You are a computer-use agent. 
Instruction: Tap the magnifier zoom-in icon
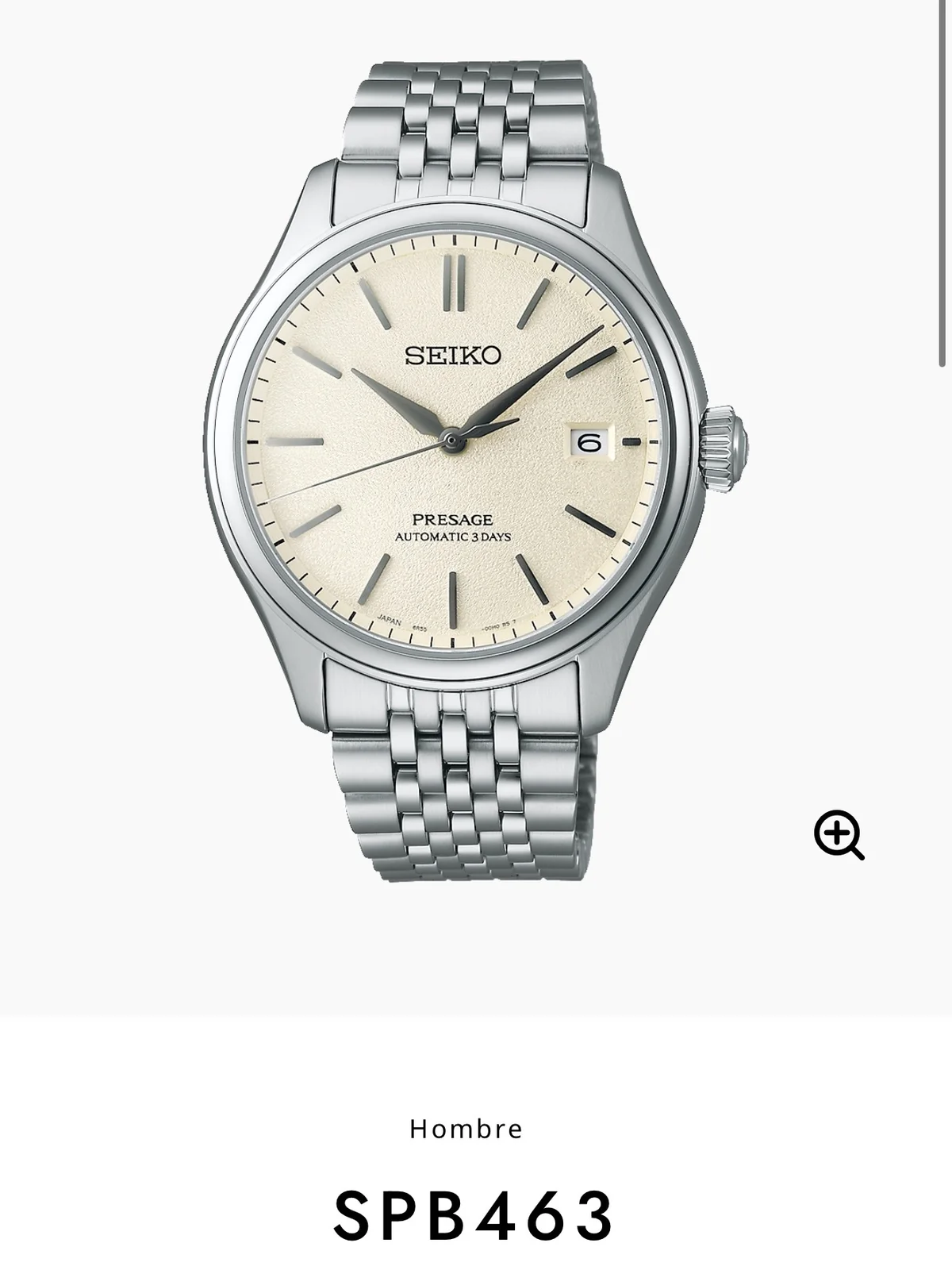click(838, 834)
